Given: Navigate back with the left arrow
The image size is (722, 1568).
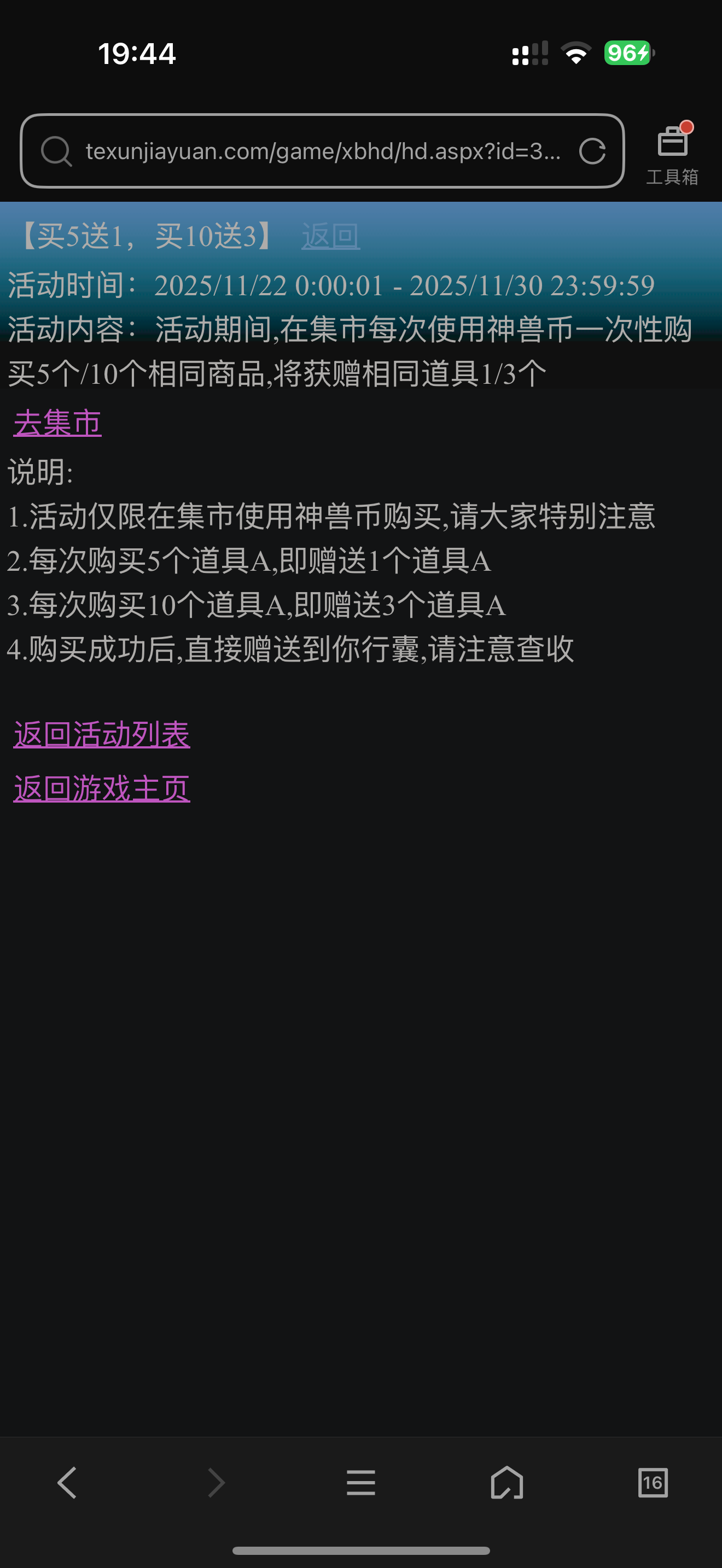Looking at the screenshot, I should 67,1483.
